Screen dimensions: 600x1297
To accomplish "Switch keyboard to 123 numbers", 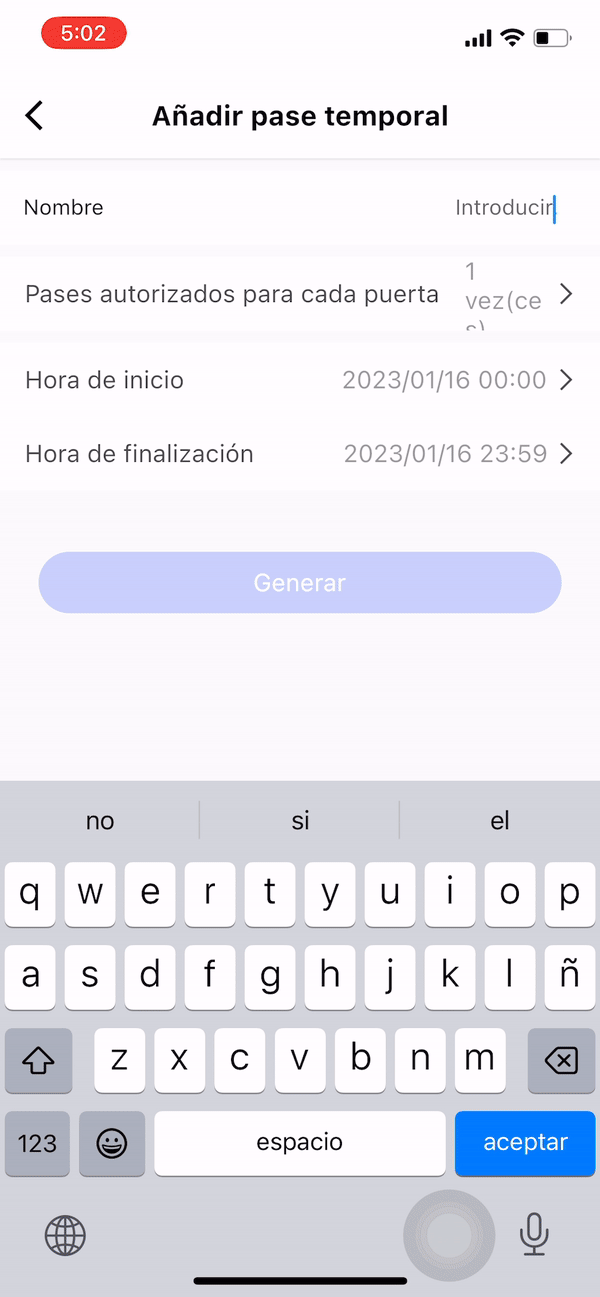I will click(x=37, y=1143).
